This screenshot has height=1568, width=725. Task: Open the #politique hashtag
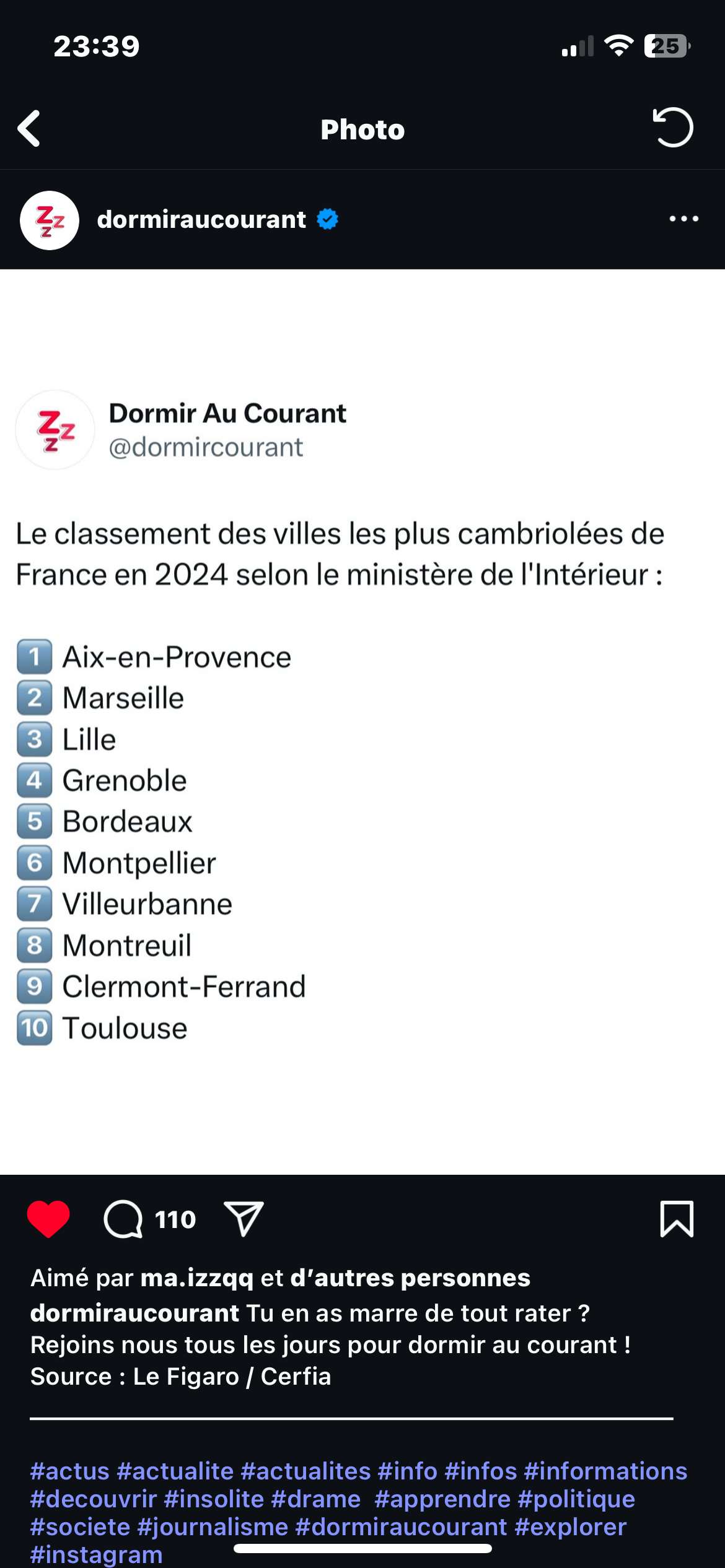(x=576, y=1499)
